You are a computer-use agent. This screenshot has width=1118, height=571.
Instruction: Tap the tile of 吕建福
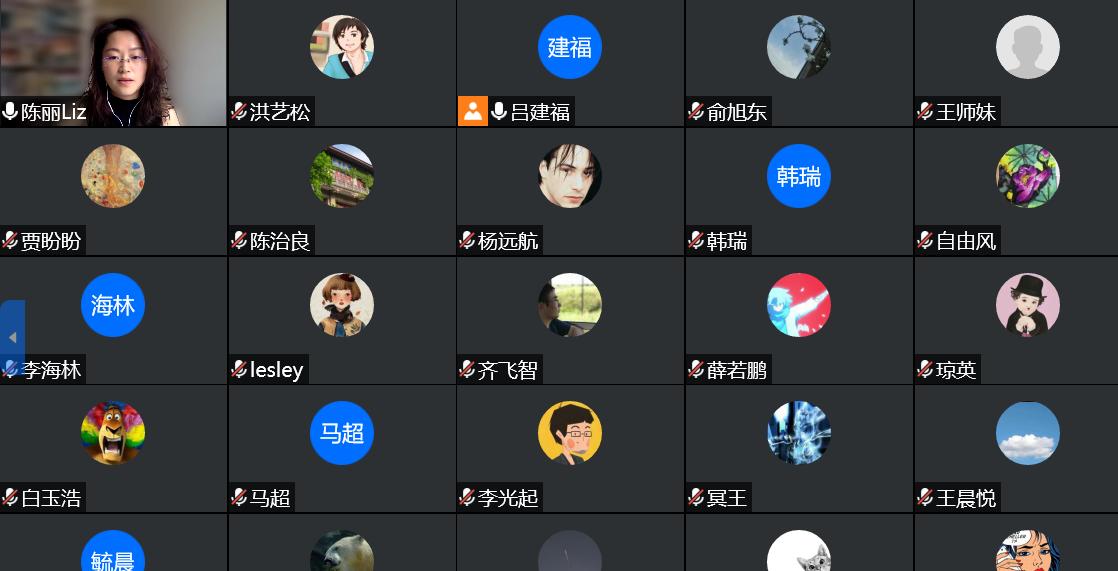pos(569,62)
